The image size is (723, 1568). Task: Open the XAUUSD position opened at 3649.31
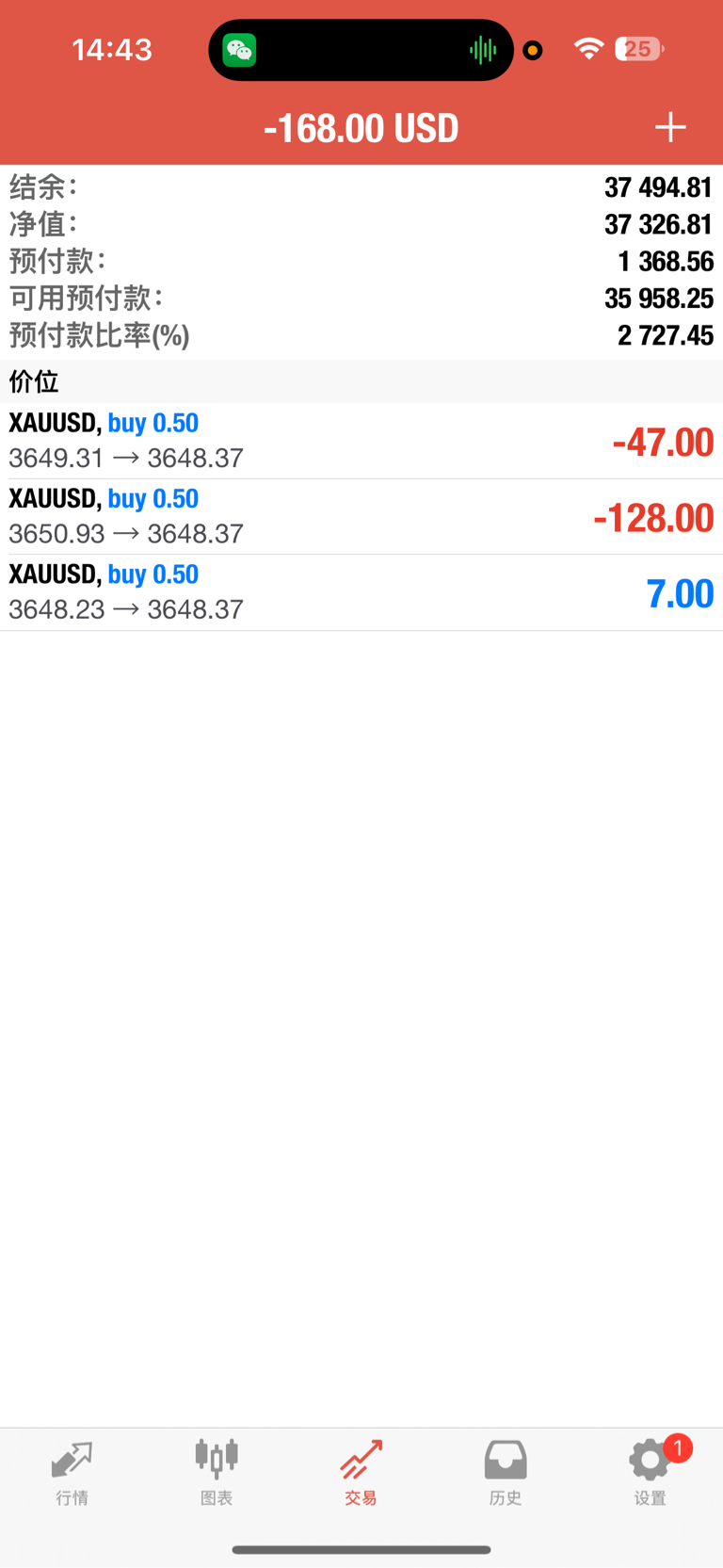tap(361, 441)
